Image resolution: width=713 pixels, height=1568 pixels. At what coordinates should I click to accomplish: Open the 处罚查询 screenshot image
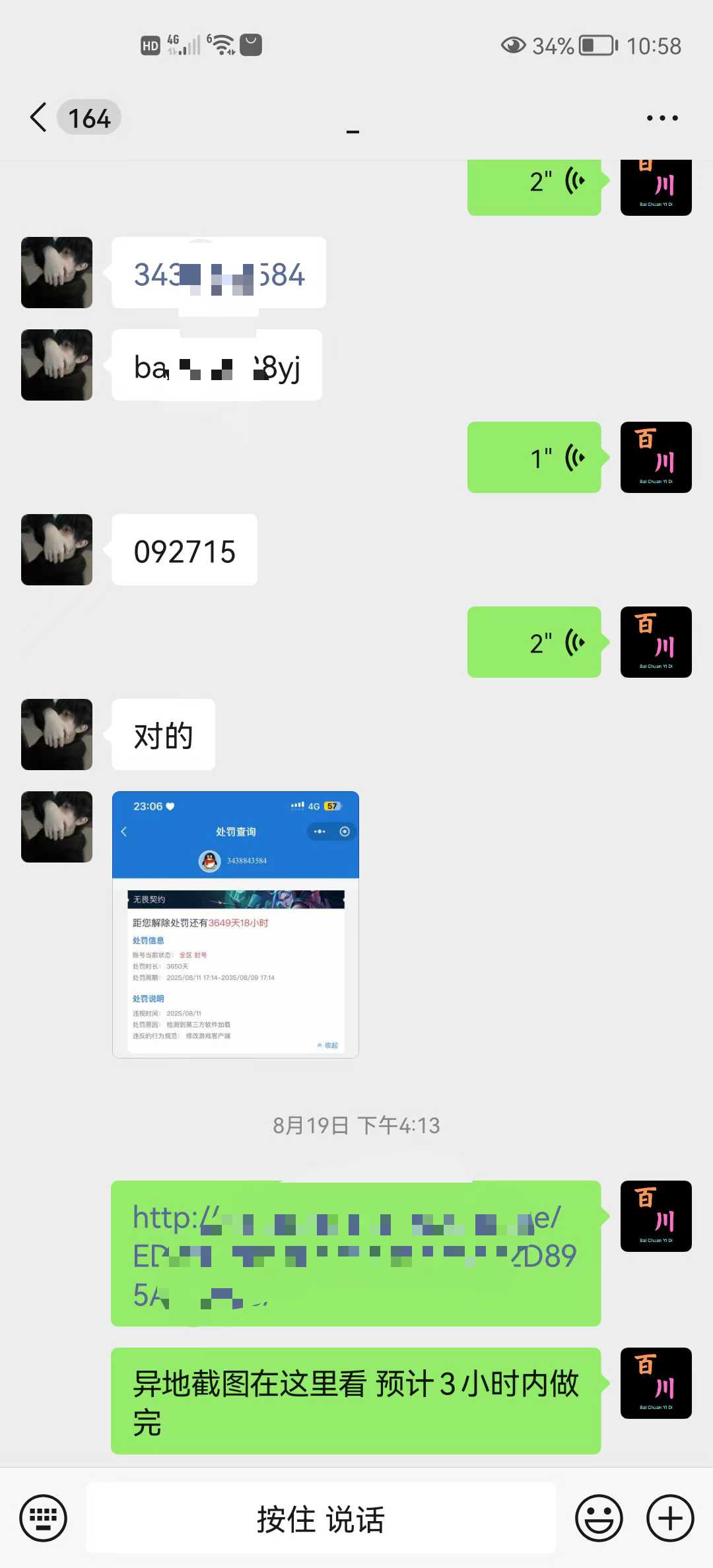pyautogui.click(x=236, y=924)
